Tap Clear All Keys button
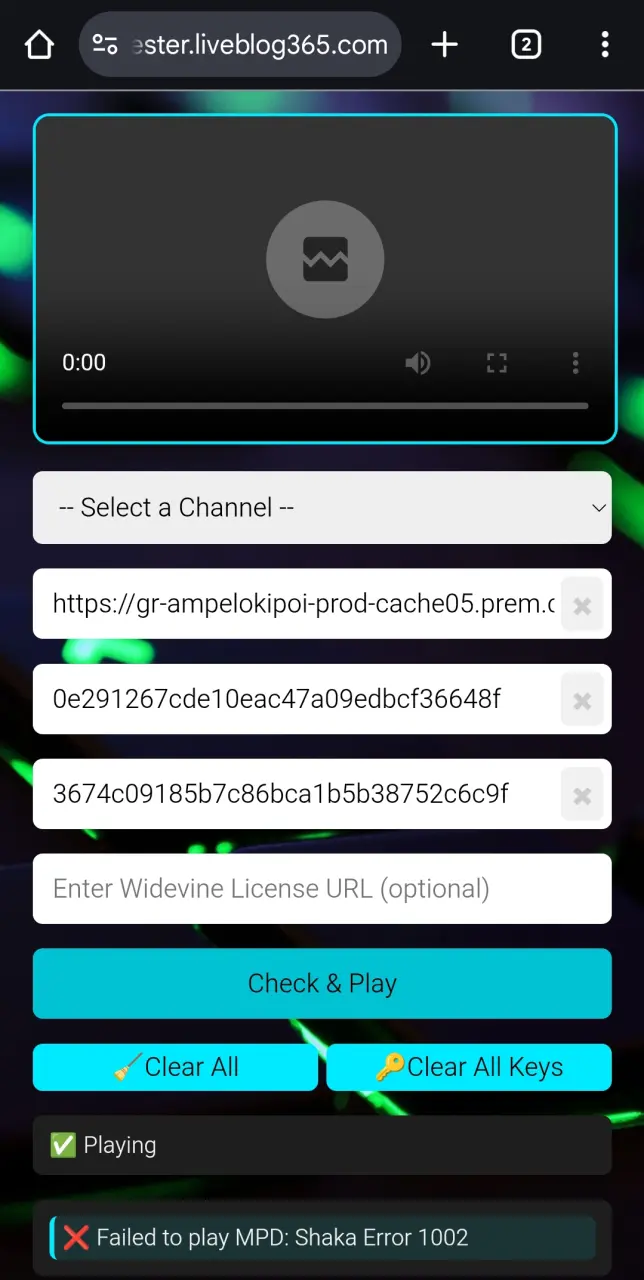This screenshot has width=644, height=1280. [469, 1067]
